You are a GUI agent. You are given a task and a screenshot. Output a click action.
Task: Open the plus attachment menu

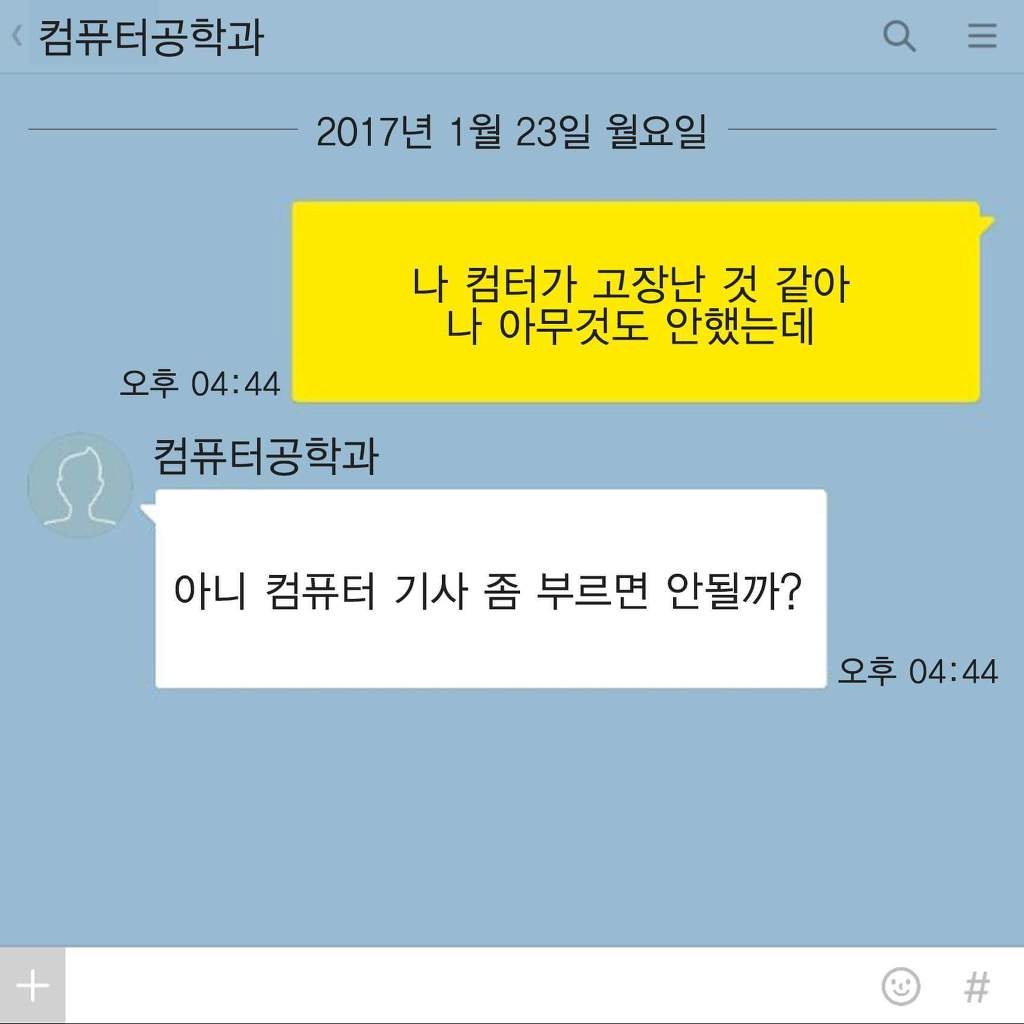point(32,986)
